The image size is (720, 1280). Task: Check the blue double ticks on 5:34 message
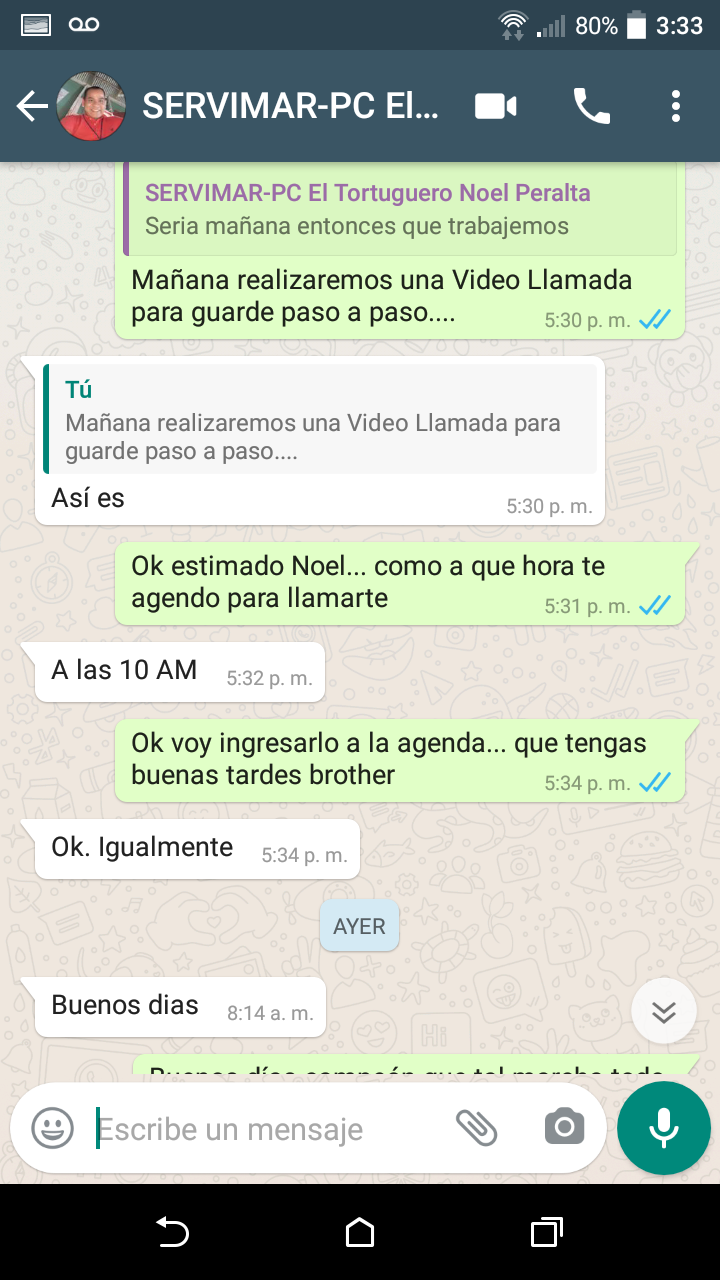657,783
